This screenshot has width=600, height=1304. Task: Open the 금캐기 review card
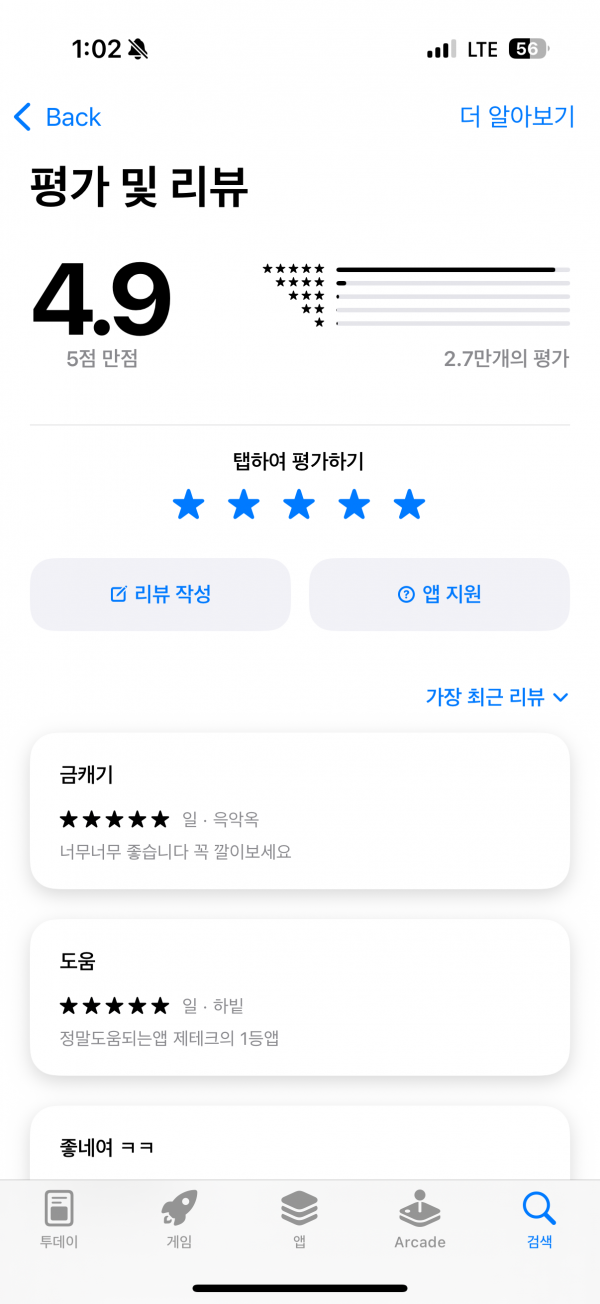[300, 810]
